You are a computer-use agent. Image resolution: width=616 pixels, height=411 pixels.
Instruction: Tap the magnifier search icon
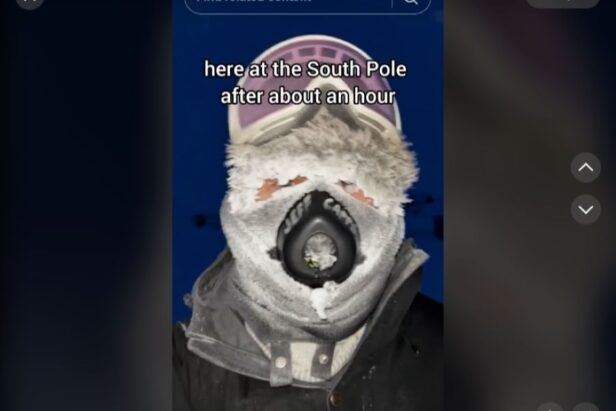pos(411,3)
